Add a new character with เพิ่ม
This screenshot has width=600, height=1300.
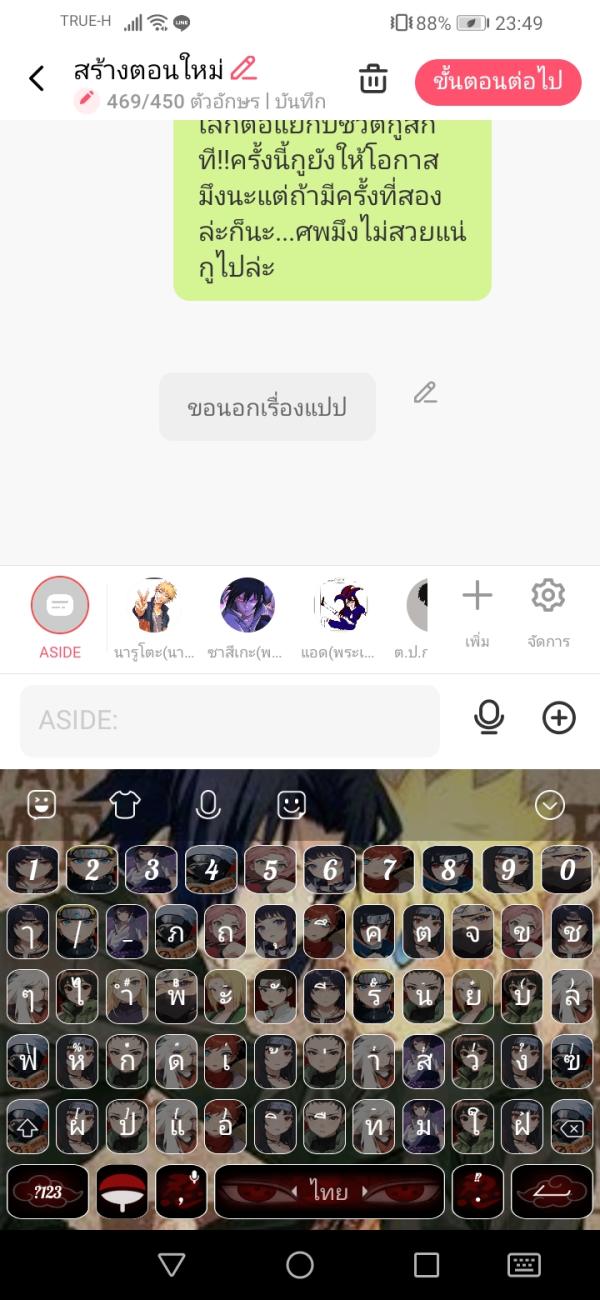click(x=477, y=608)
